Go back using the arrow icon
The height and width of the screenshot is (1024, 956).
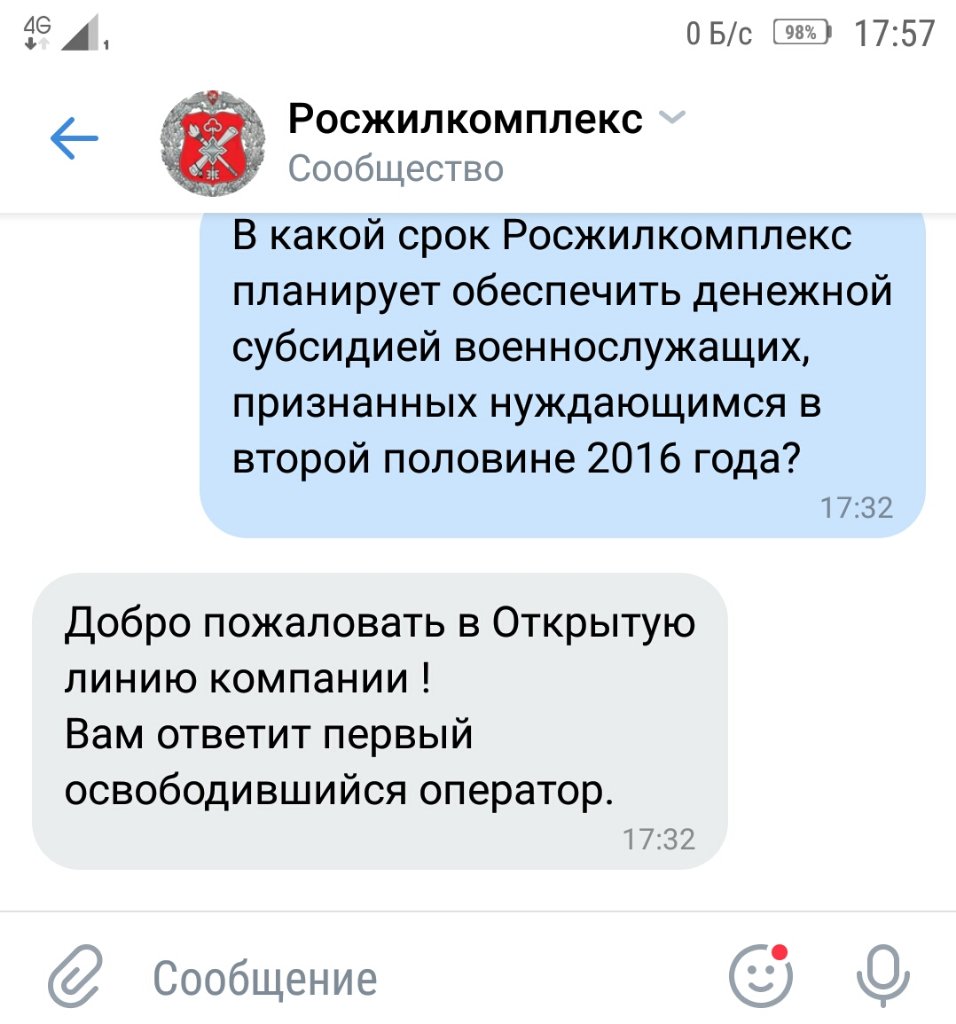click(x=74, y=139)
